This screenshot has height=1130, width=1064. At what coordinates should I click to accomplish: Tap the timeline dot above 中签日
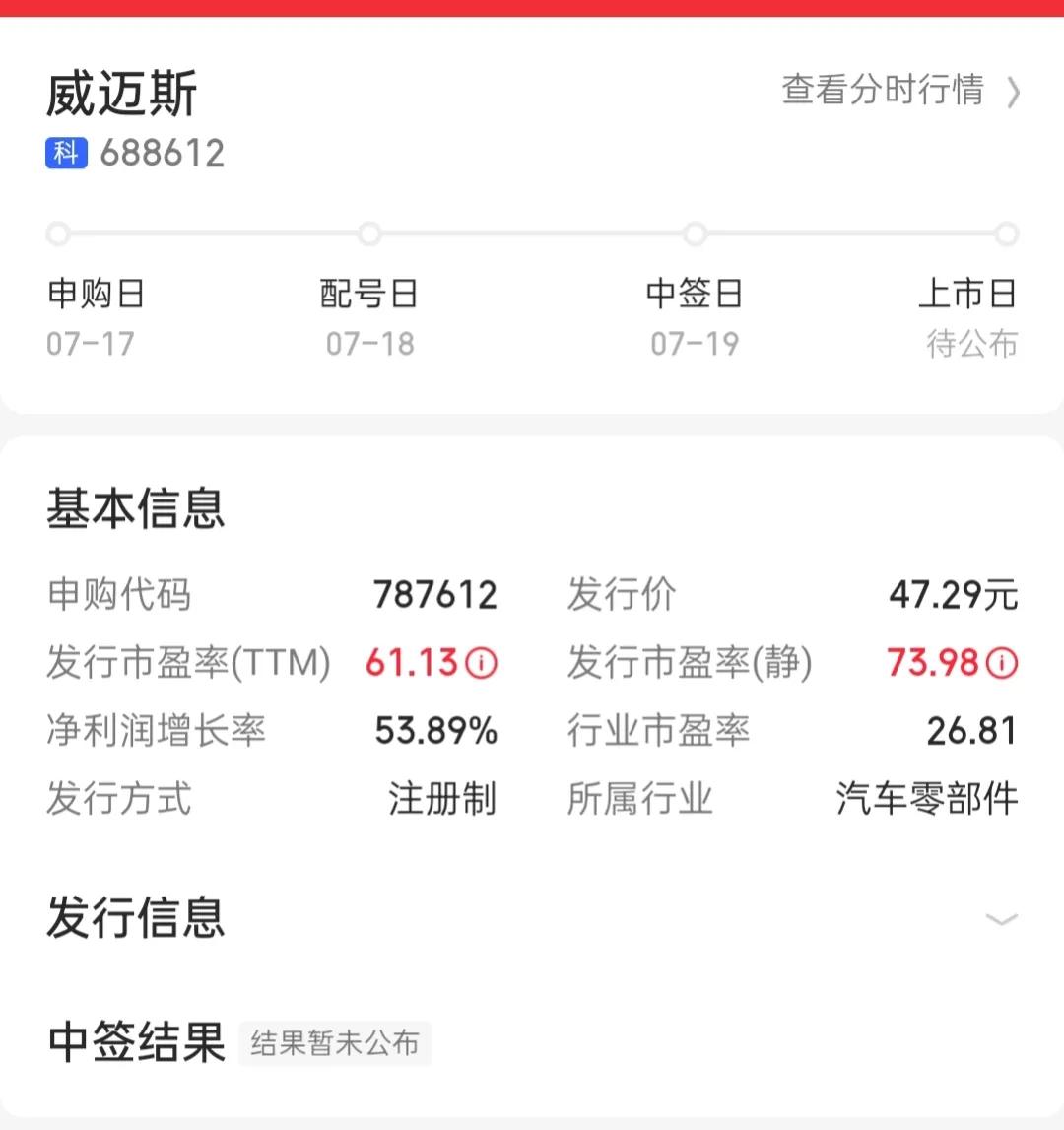coord(696,233)
